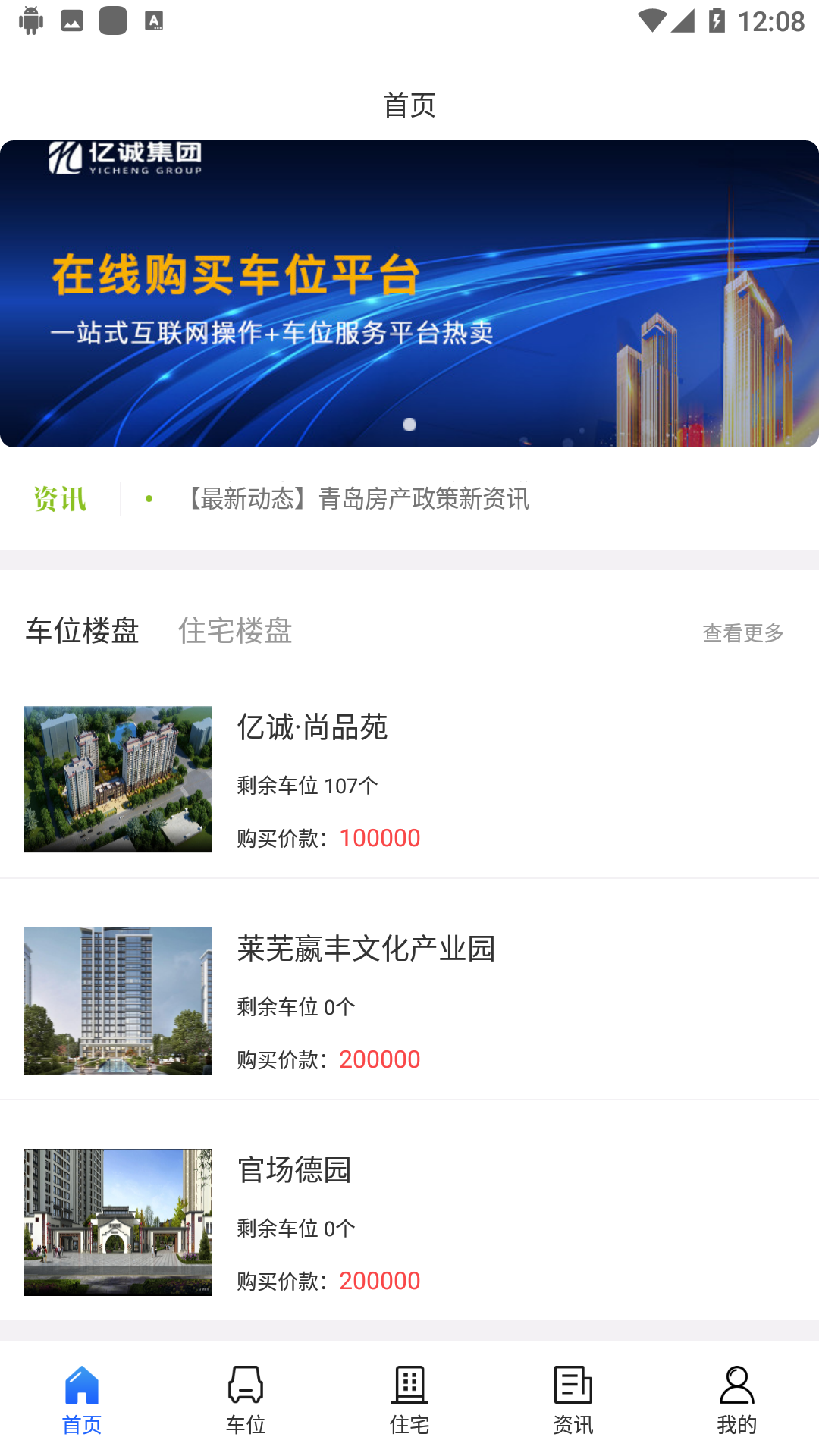Open the 亿诚·尚品苑 listing
819x1456 pixels.
[x=409, y=780]
